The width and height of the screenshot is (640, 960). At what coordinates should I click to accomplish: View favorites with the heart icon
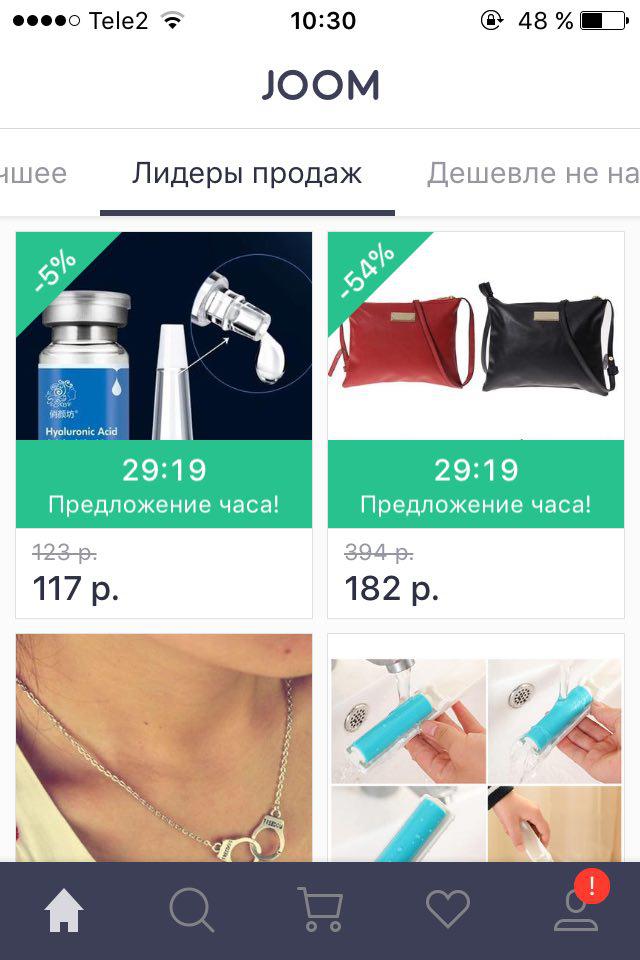click(x=448, y=910)
